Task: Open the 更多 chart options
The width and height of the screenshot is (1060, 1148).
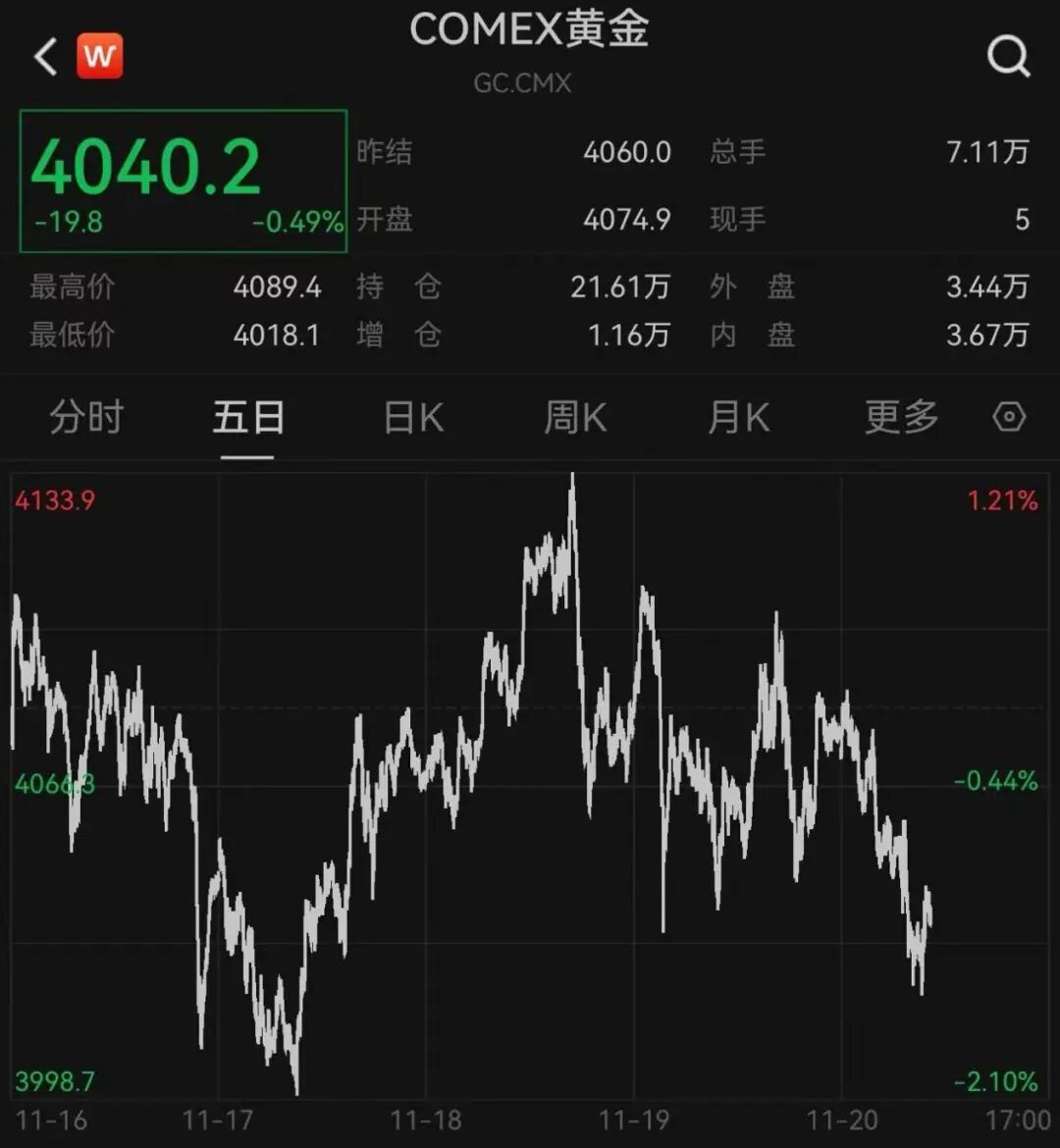Action: click(x=901, y=418)
